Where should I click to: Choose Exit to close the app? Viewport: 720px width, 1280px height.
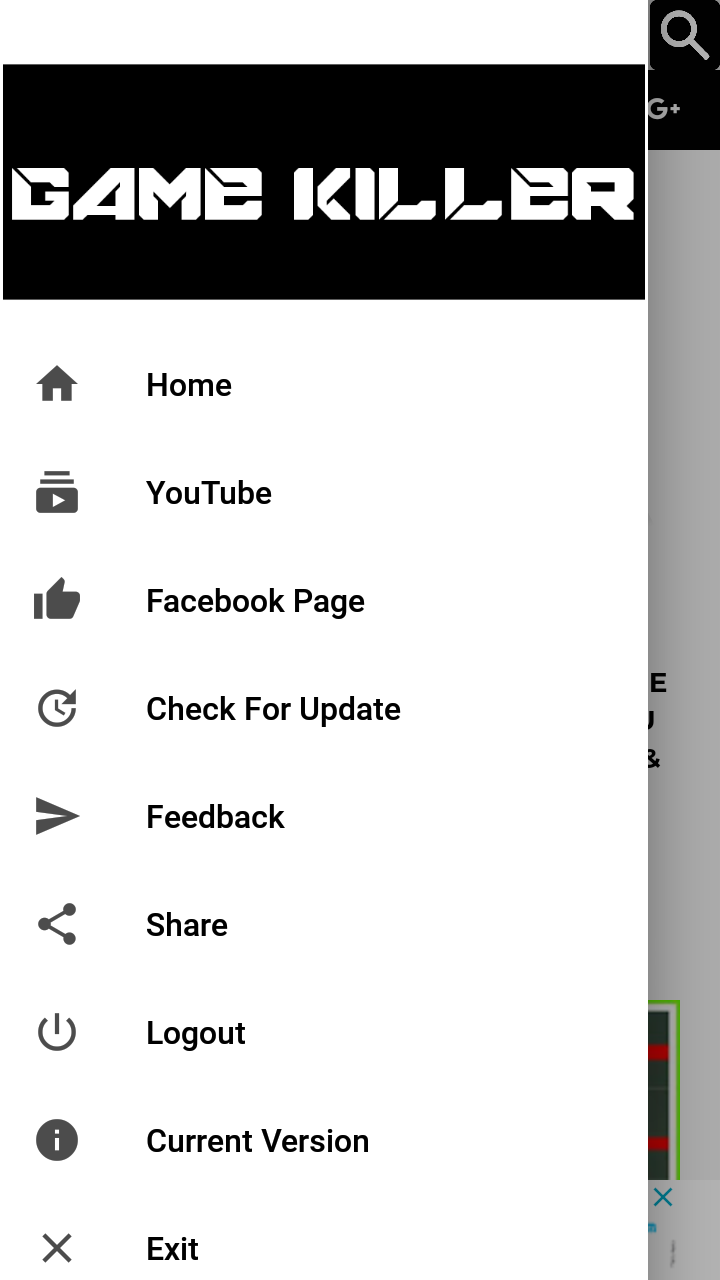click(x=172, y=1249)
